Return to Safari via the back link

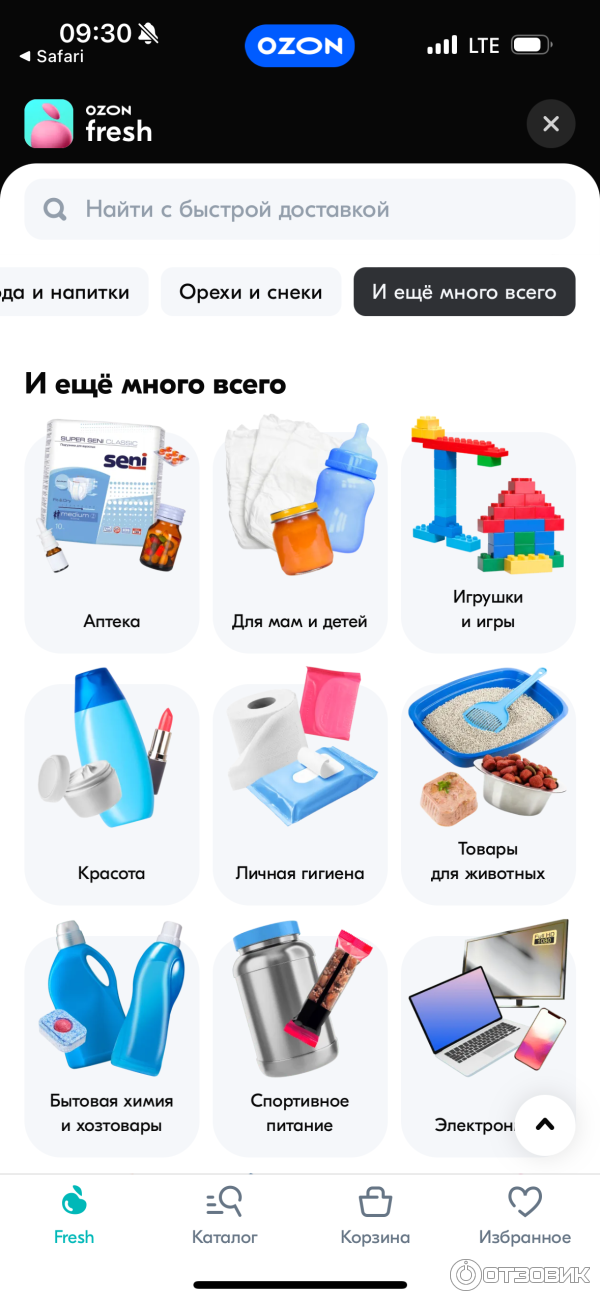52,57
